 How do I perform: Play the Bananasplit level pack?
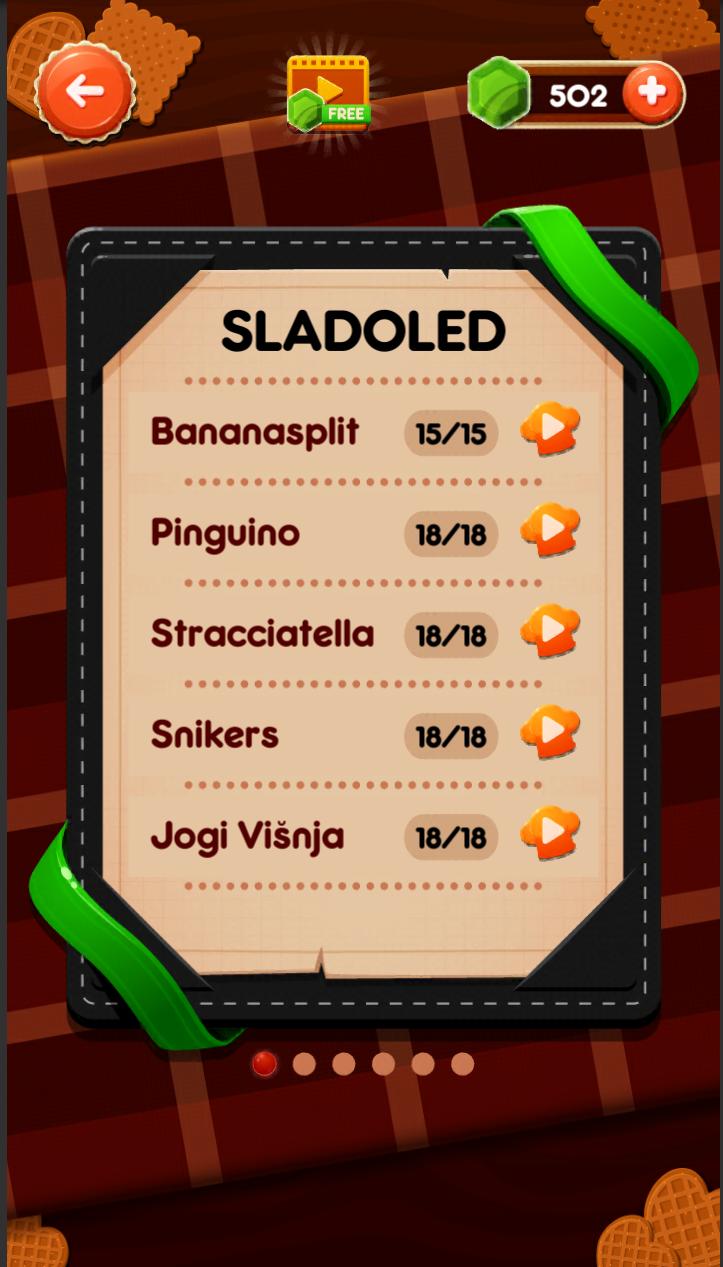point(550,430)
